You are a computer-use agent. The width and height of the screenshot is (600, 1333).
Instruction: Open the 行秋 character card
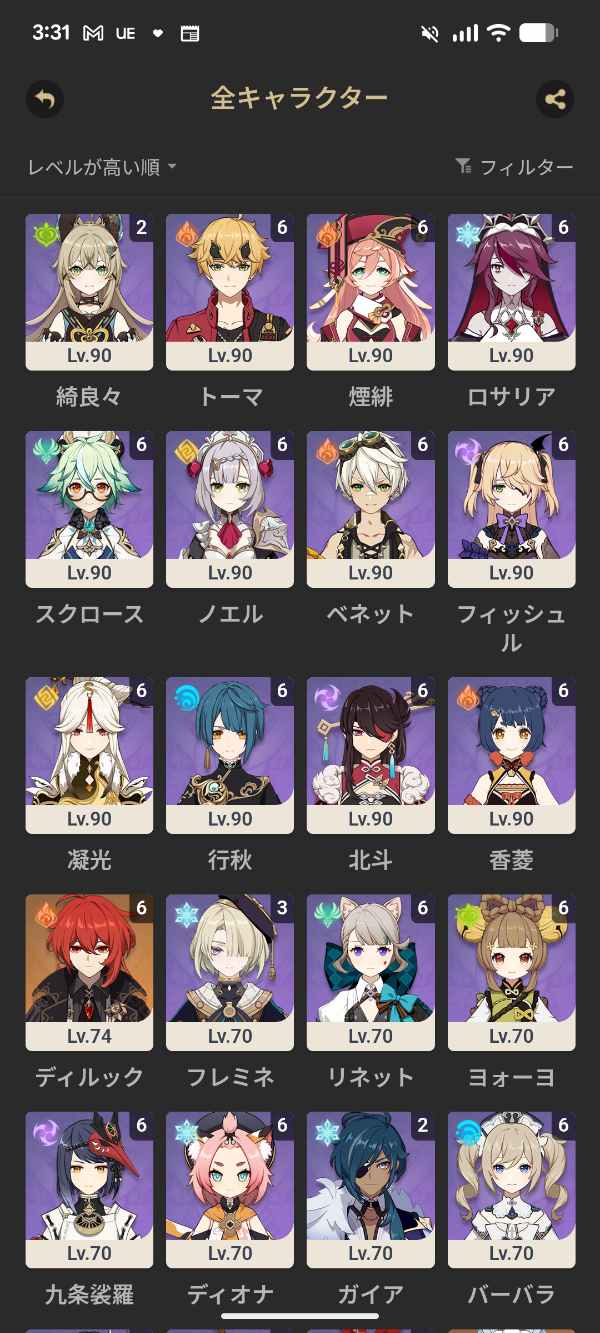[x=230, y=754]
